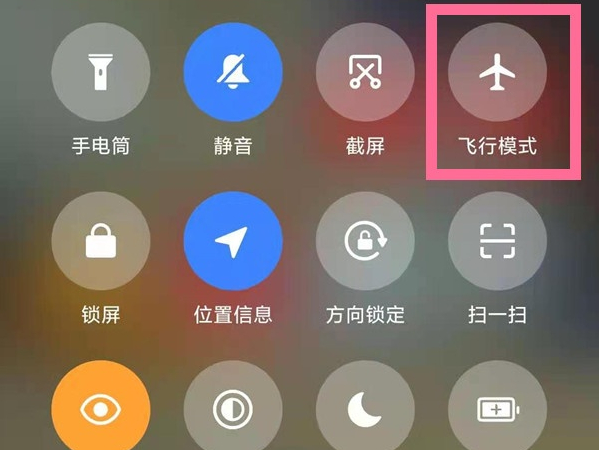Toggle the half-circle contrast tile

(233, 408)
